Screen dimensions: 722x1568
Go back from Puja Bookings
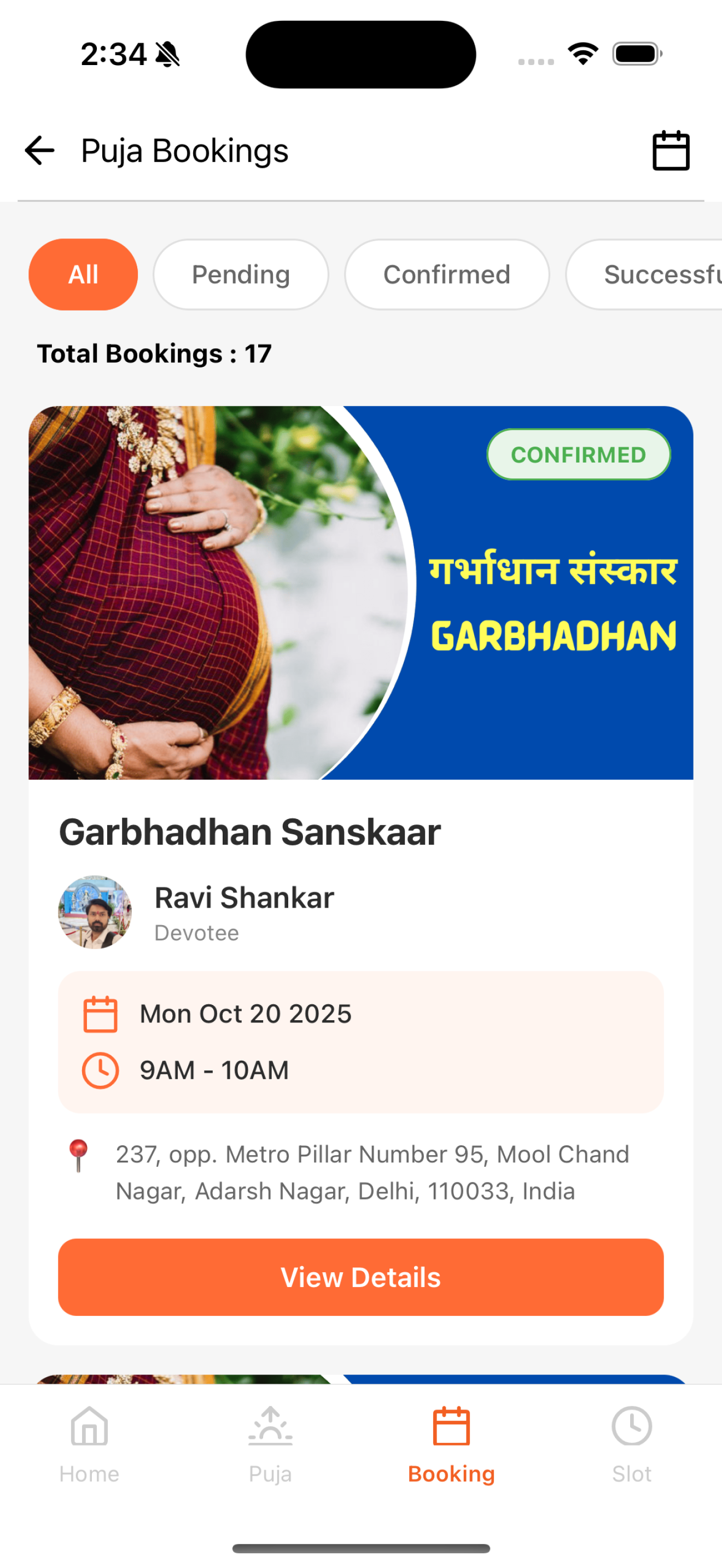pos(39,150)
